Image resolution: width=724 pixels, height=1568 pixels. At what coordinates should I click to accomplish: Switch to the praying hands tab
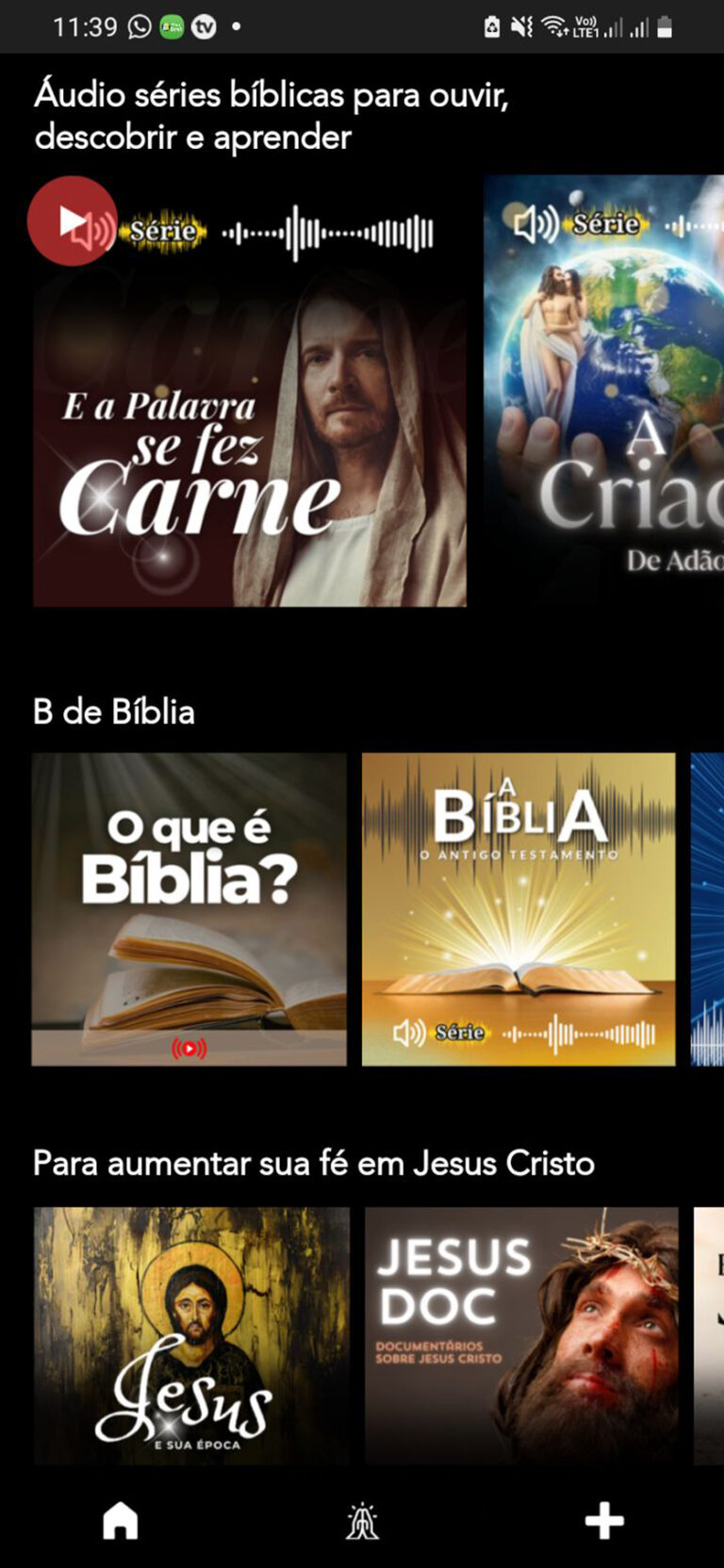coord(362,1521)
